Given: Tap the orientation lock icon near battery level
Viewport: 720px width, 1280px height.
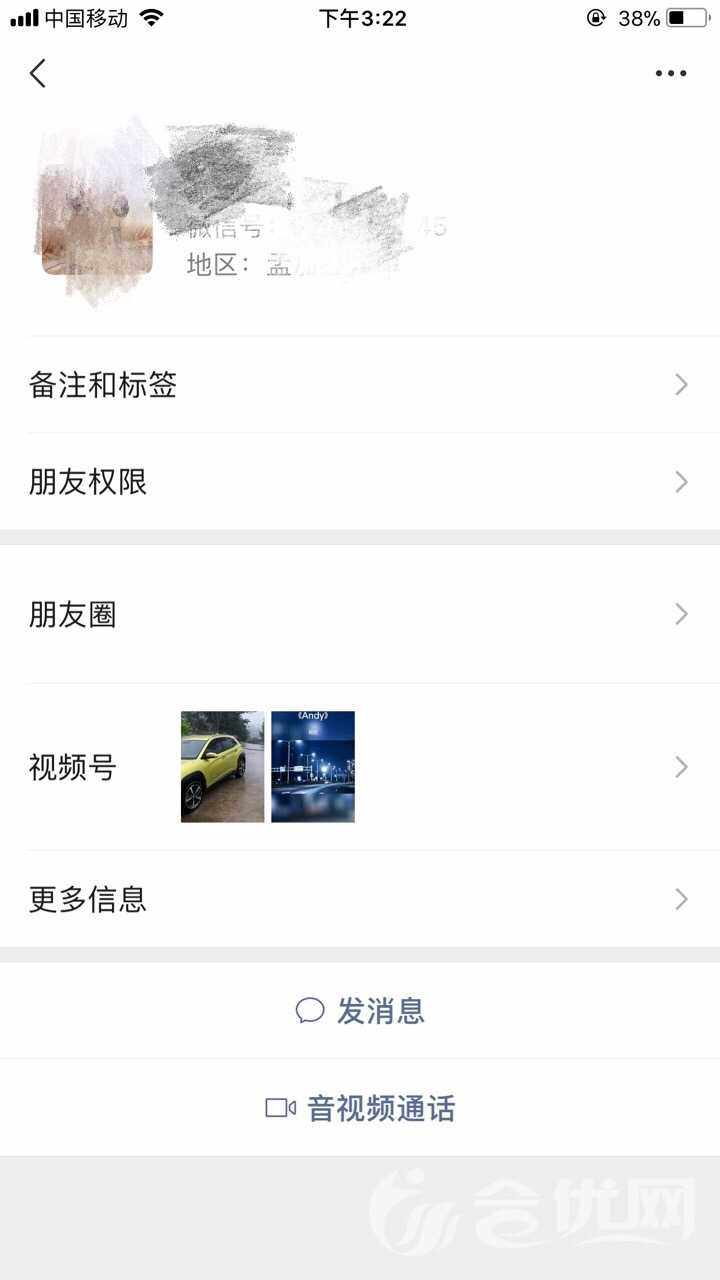Looking at the screenshot, I should (x=597, y=16).
